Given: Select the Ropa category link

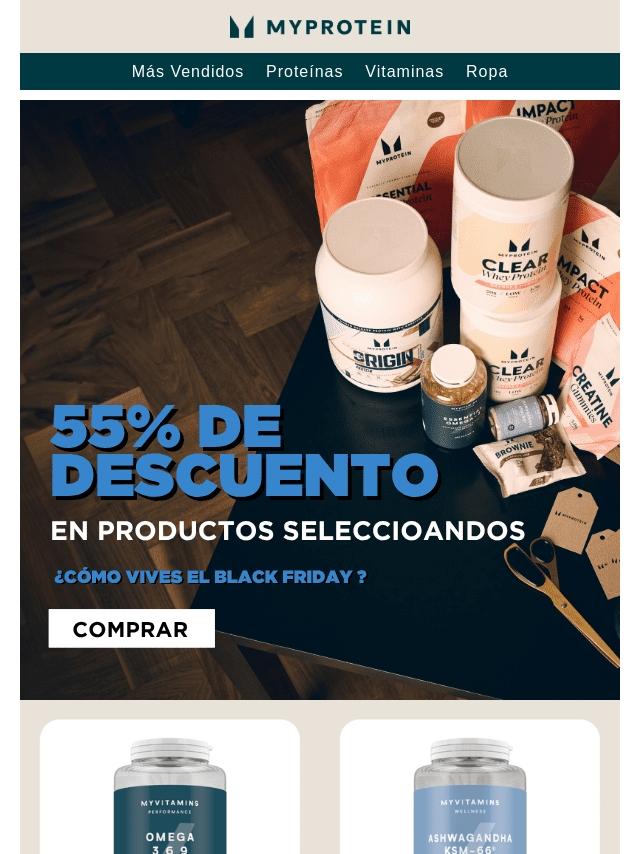Looking at the screenshot, I should pyautogui.click(x=487, y=72).
